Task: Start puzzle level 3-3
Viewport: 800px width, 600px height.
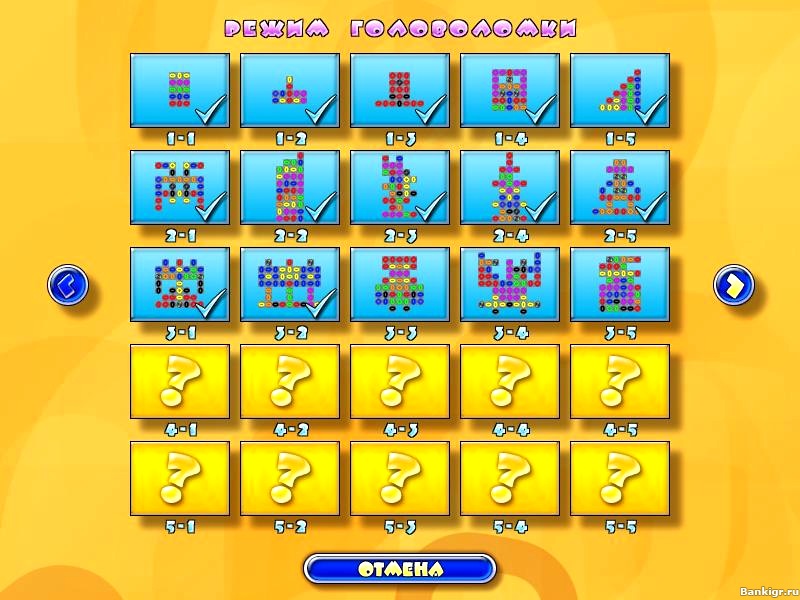Action: (399, 284)
